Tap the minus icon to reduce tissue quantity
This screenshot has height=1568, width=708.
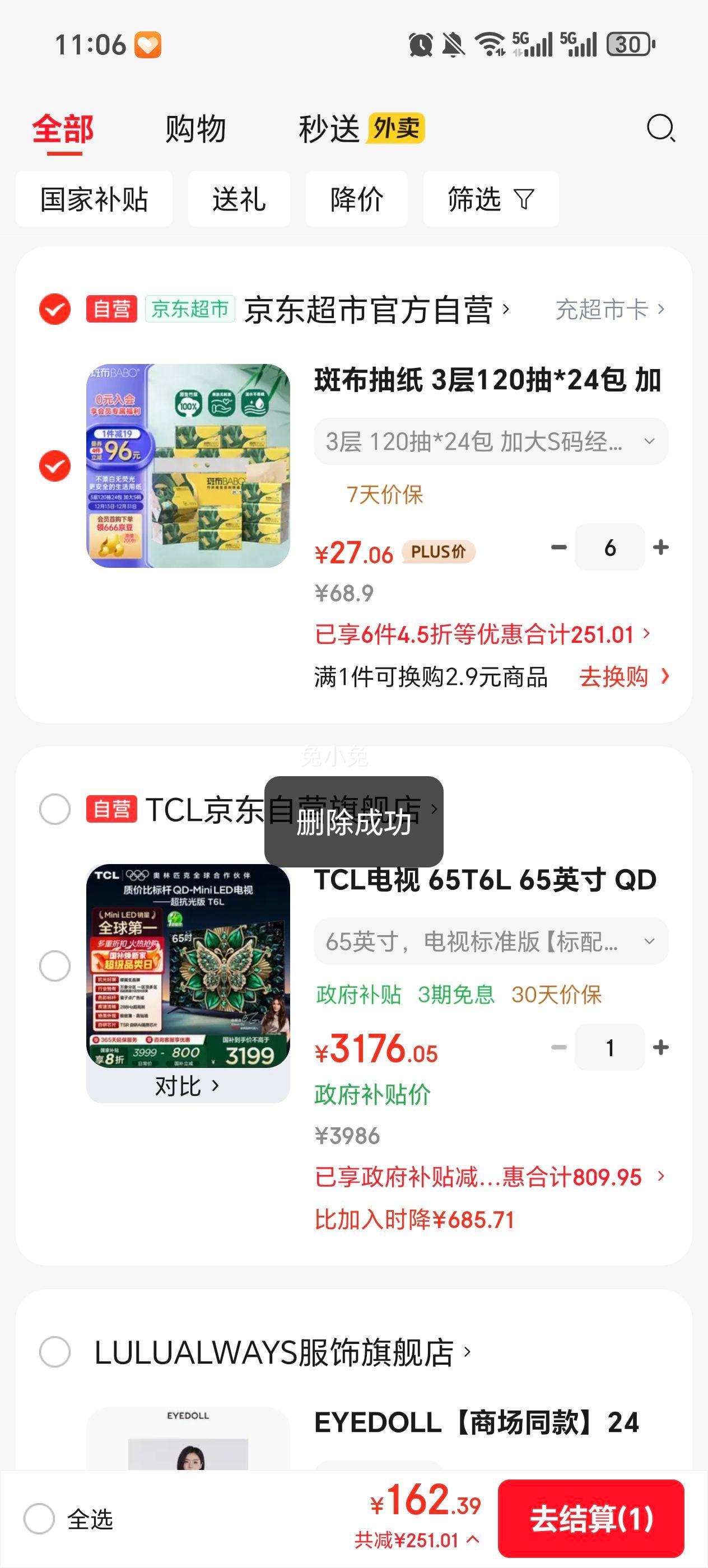558,547
